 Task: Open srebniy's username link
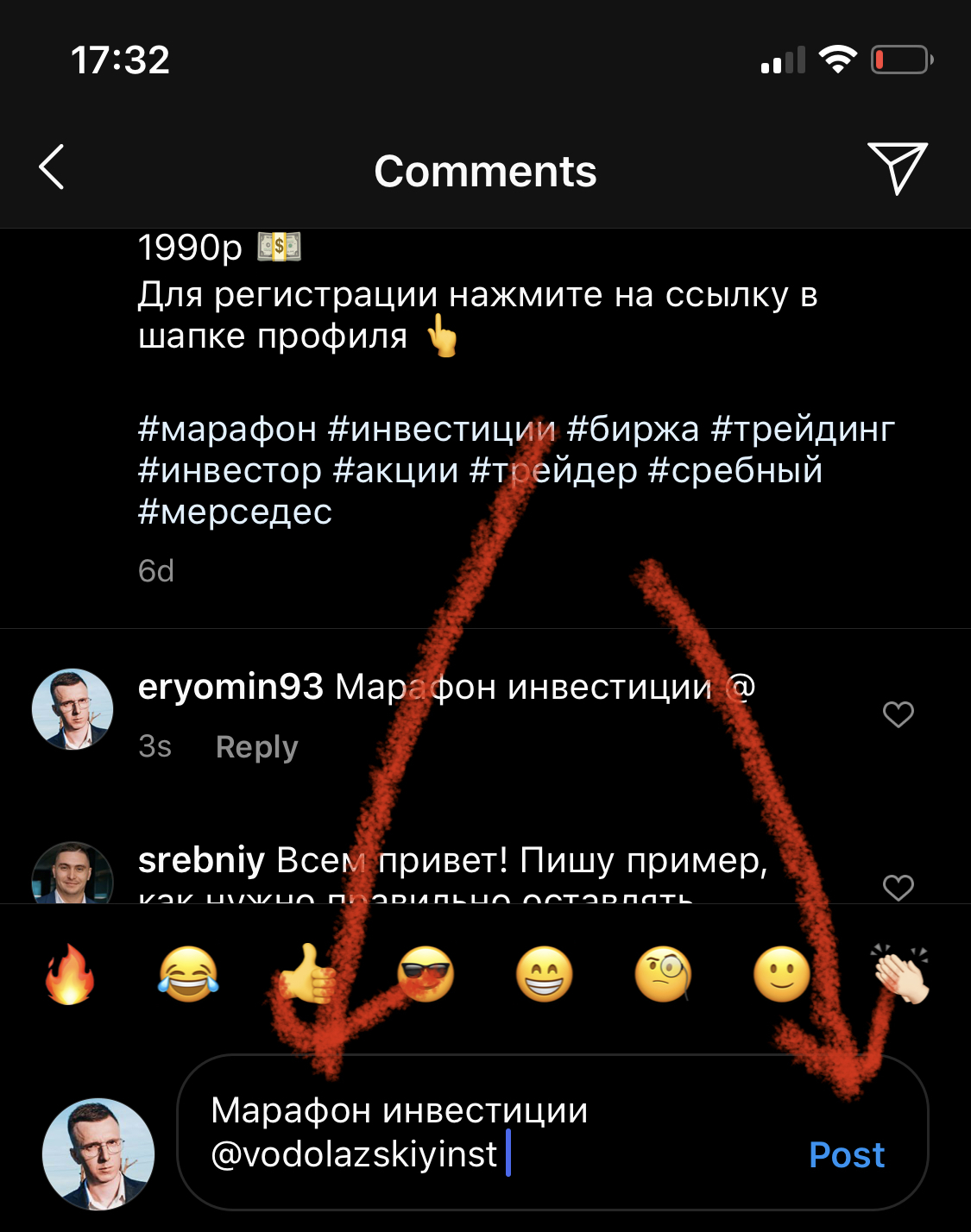201,860
